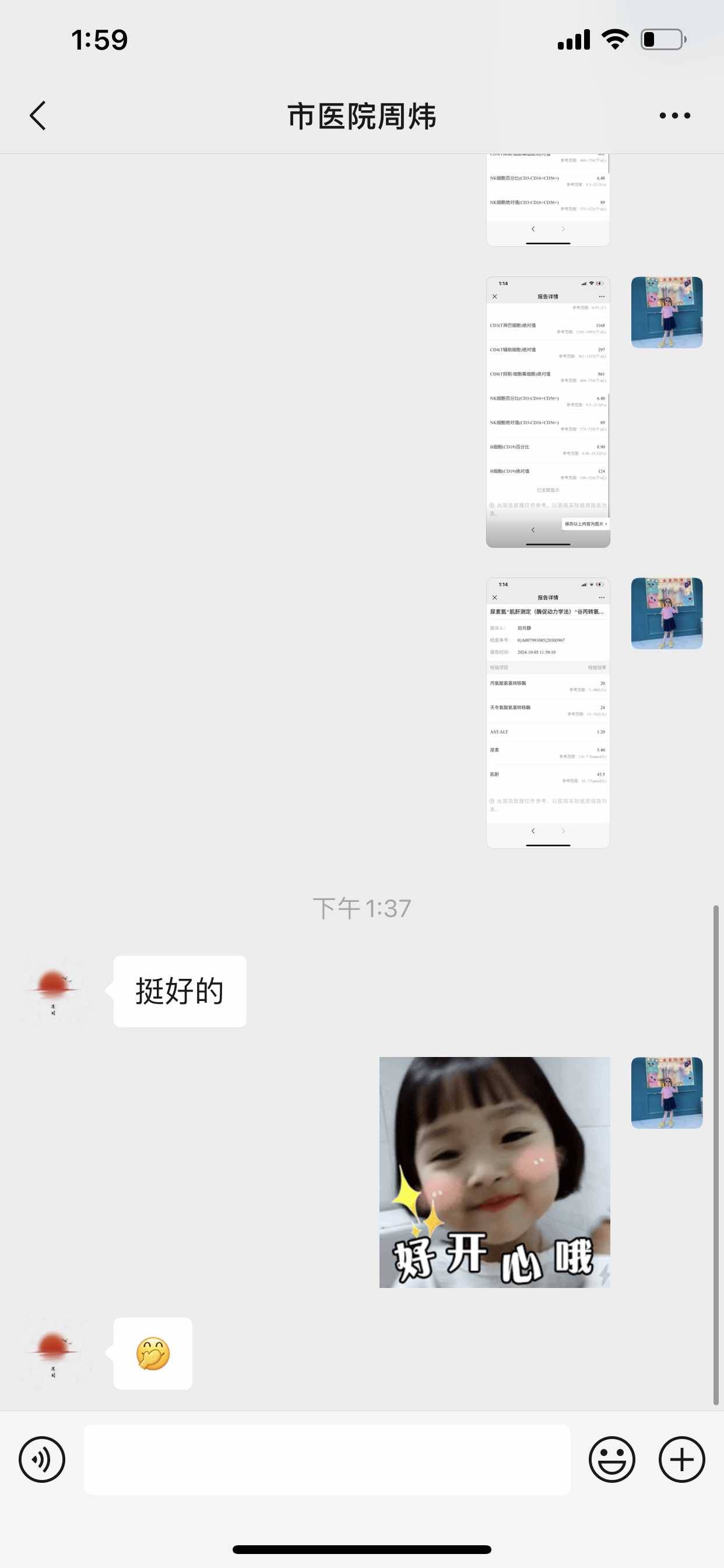The image size is (724, 1568).
Task: Open the partially visible NK cell screenshot
Action: (547, 201)
